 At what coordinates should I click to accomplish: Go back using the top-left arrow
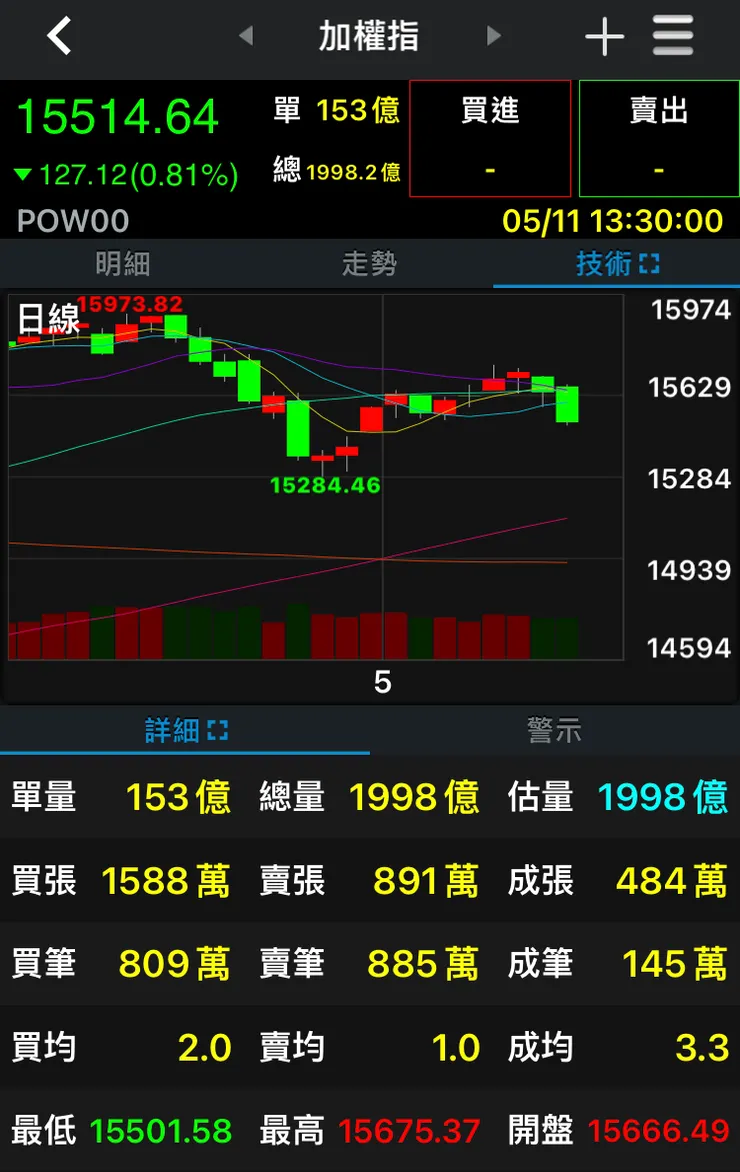point(59,35)
